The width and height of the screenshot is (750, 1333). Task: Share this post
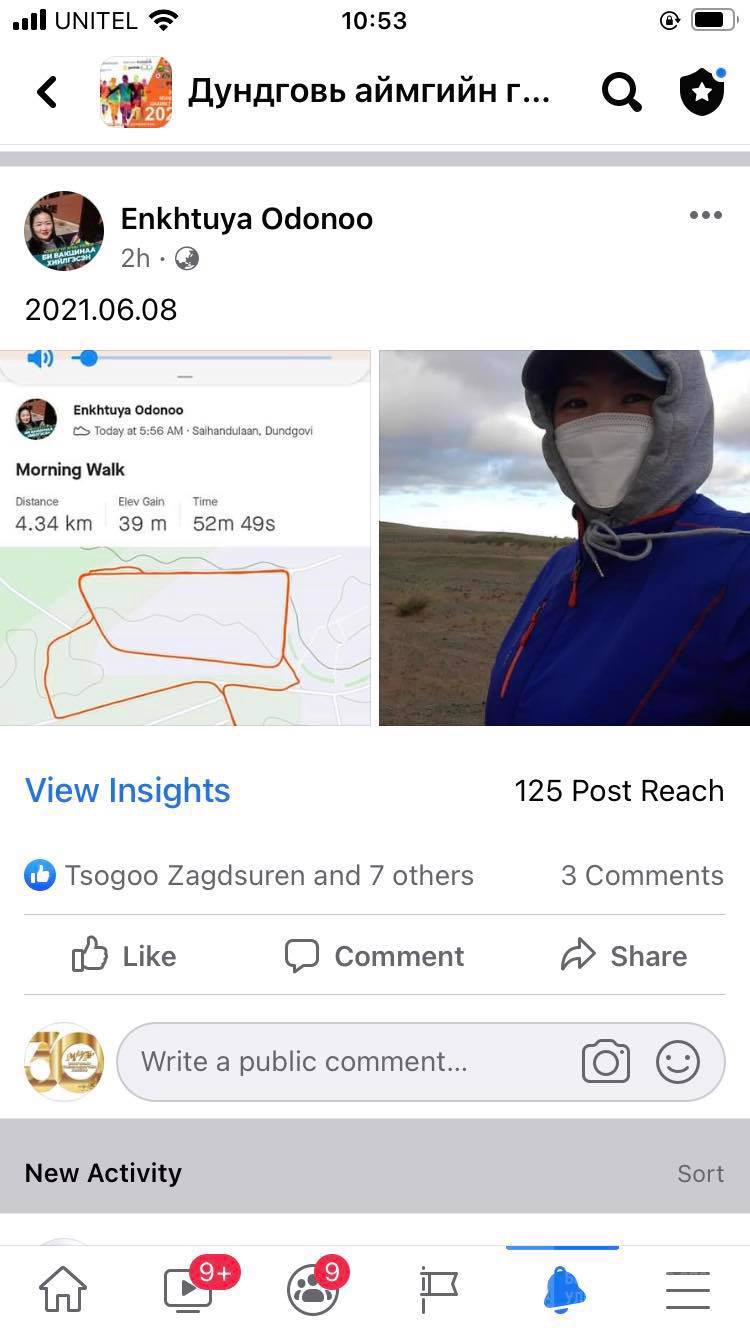coord(624,956)
